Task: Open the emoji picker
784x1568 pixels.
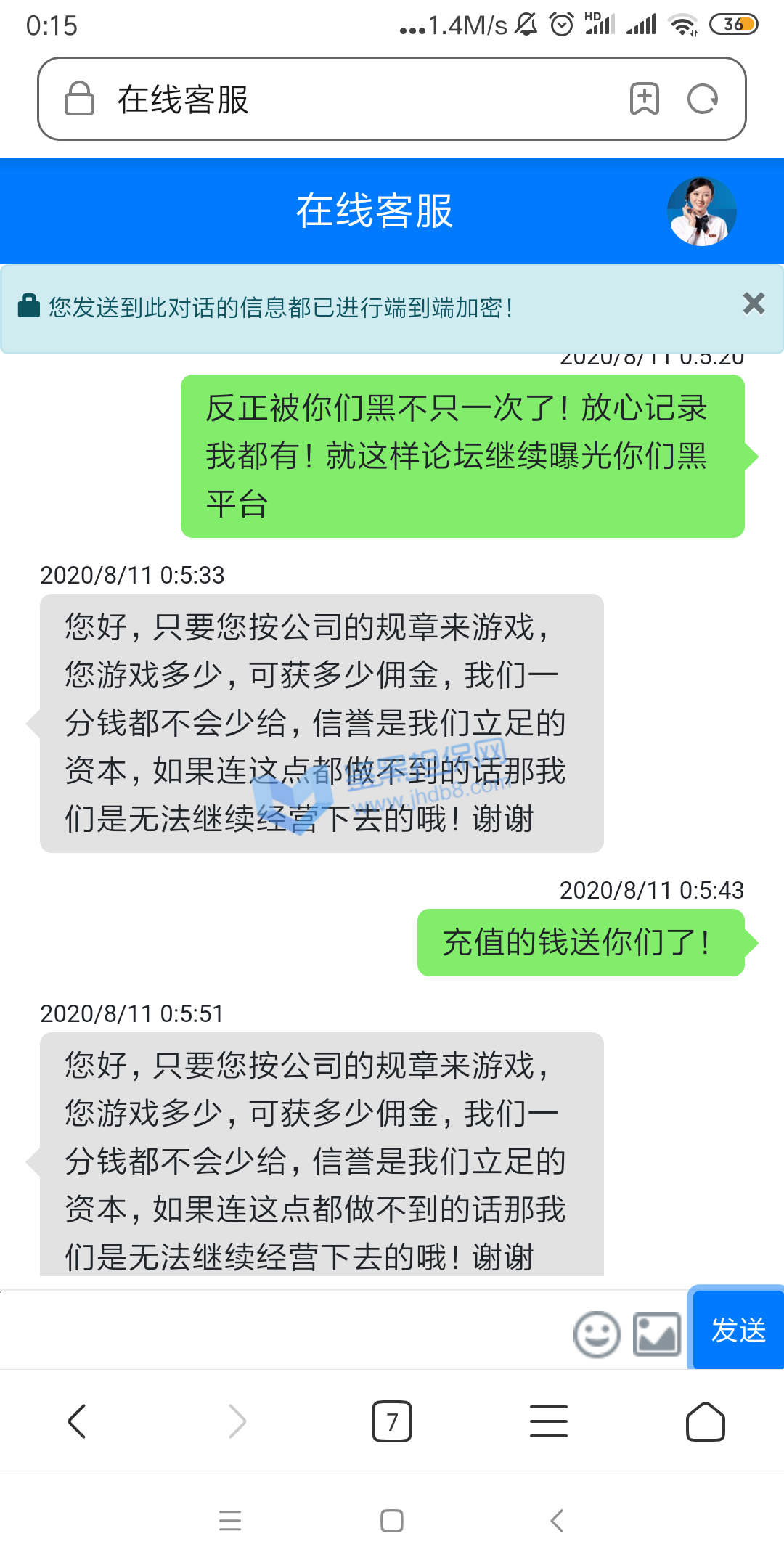Action: coord(597,1334)
